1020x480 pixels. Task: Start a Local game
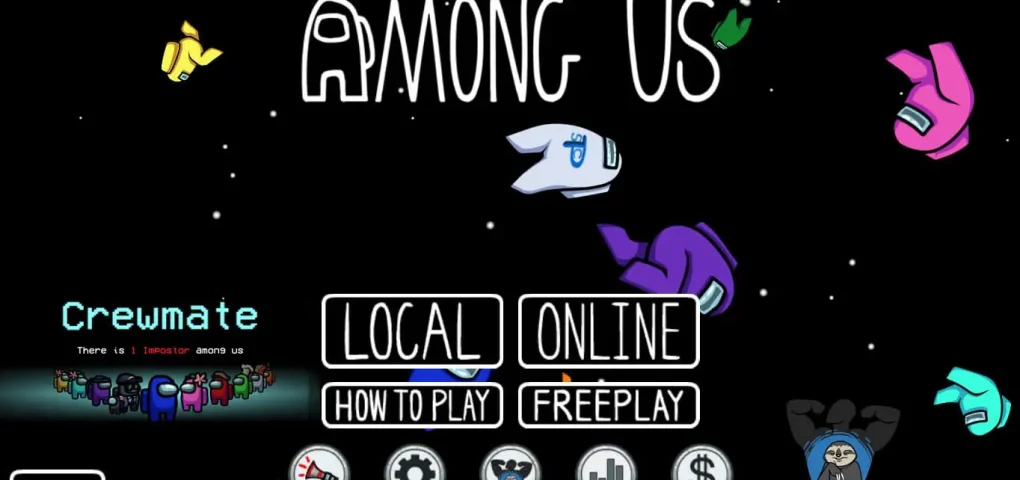(x=411, y=331)
